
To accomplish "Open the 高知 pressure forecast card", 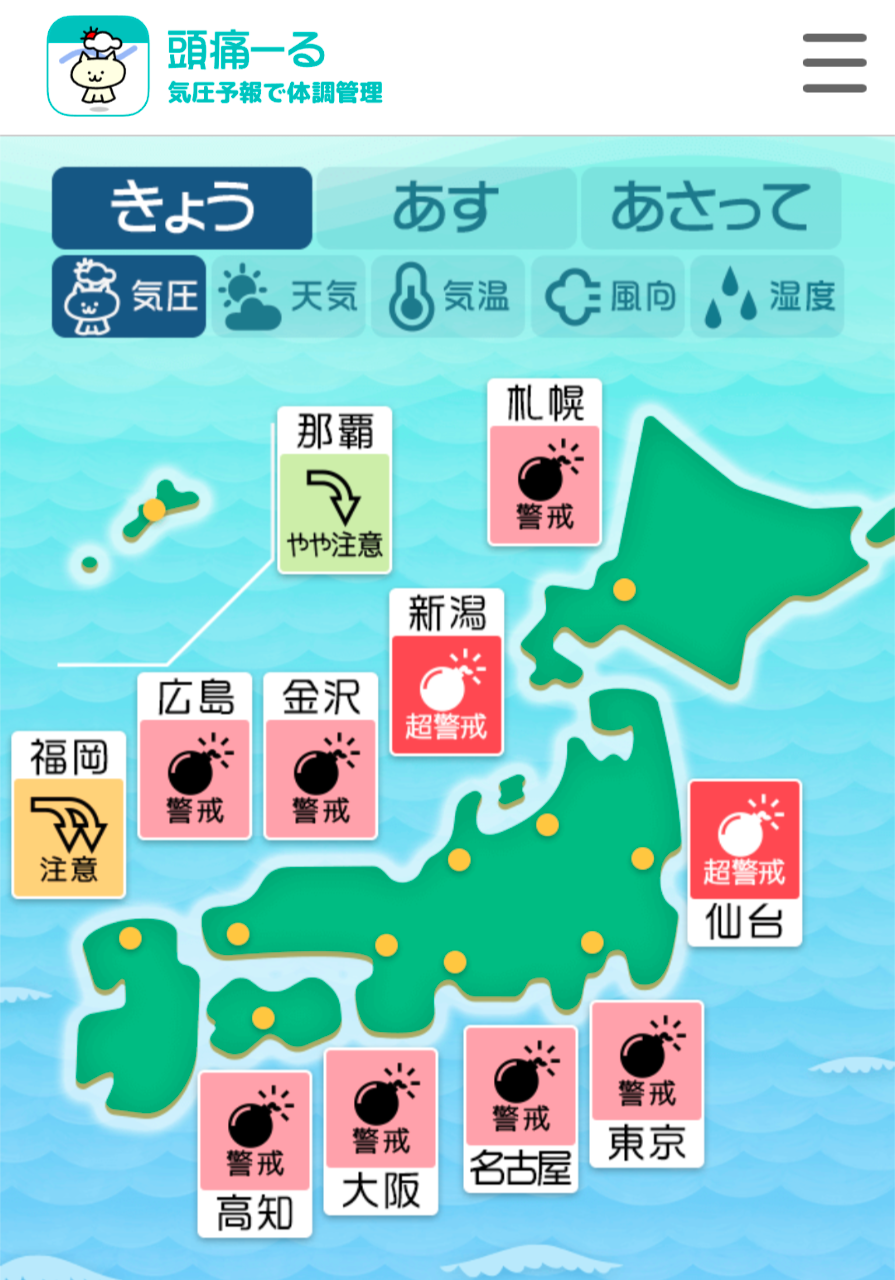I will tap(255, 1154).
